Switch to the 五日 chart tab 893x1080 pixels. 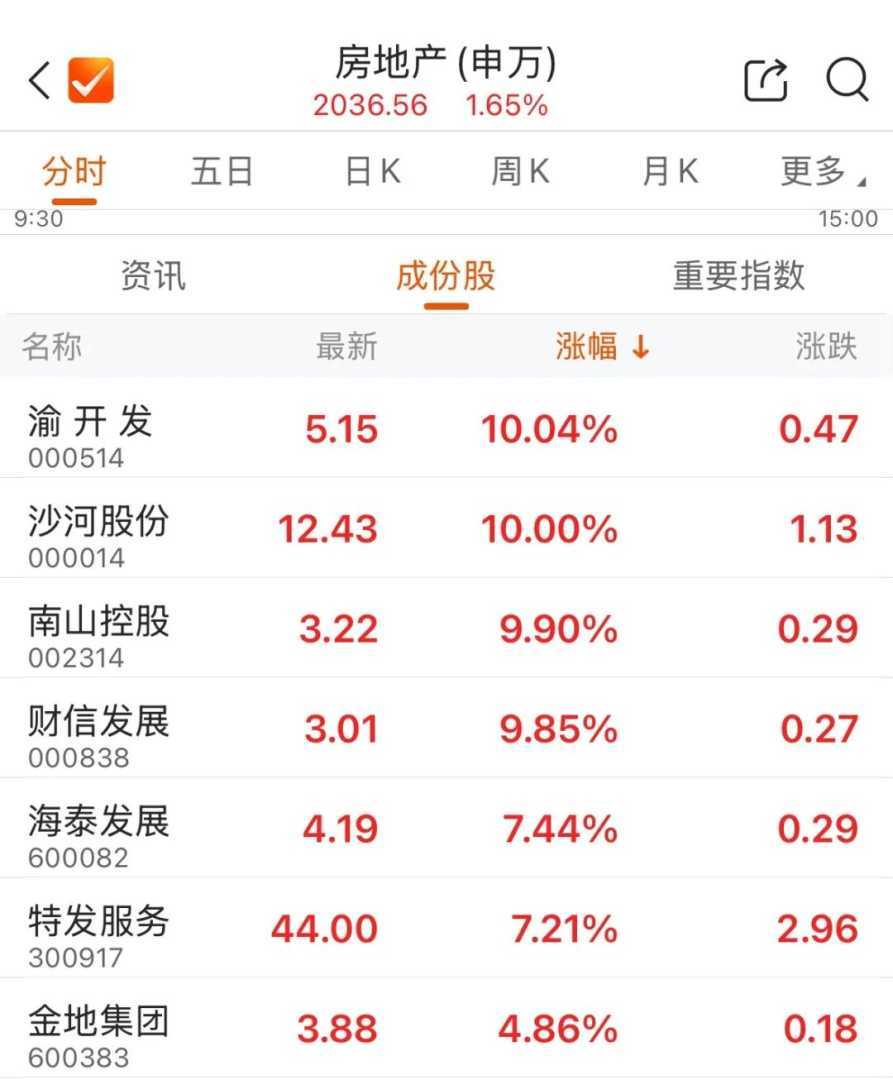coord(222,172)
